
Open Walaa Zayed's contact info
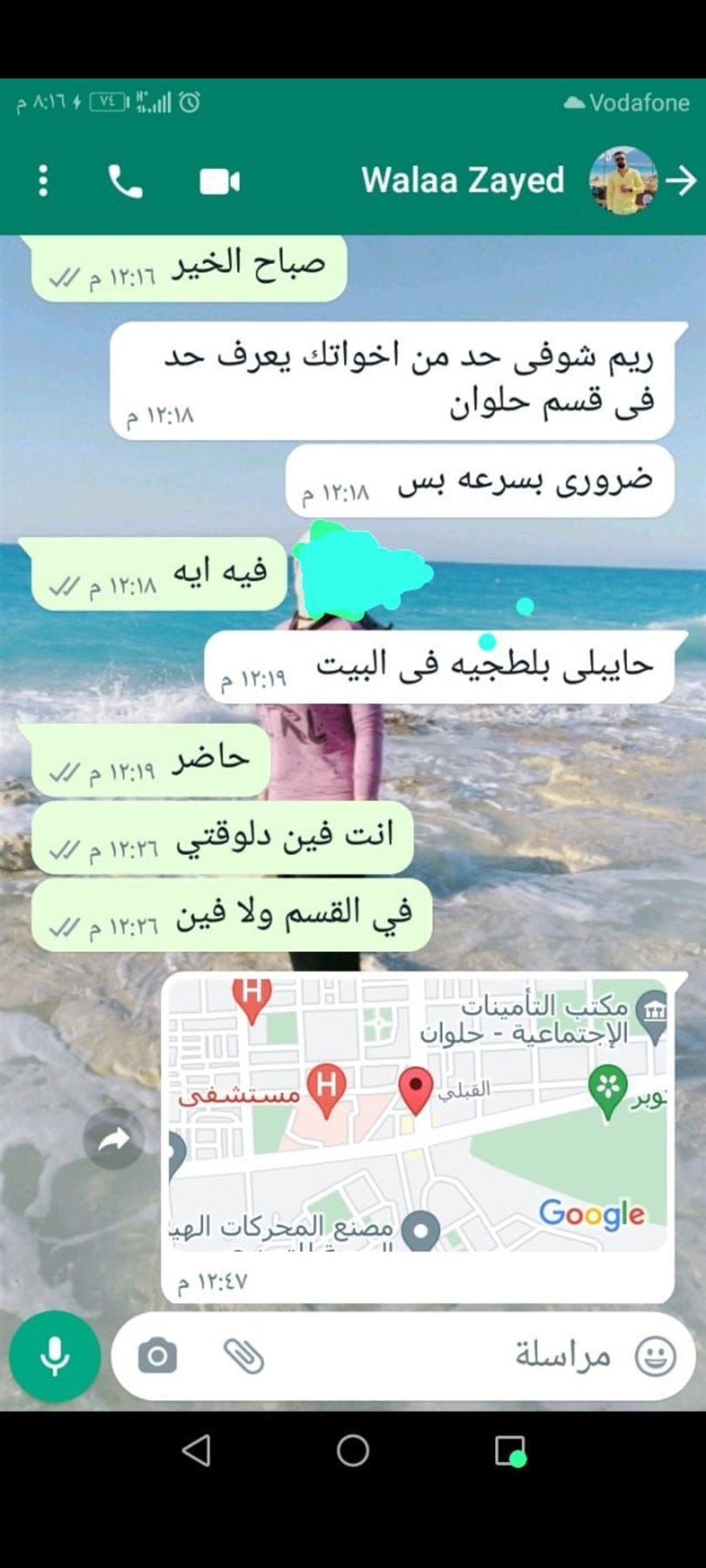tap(463, 180)
